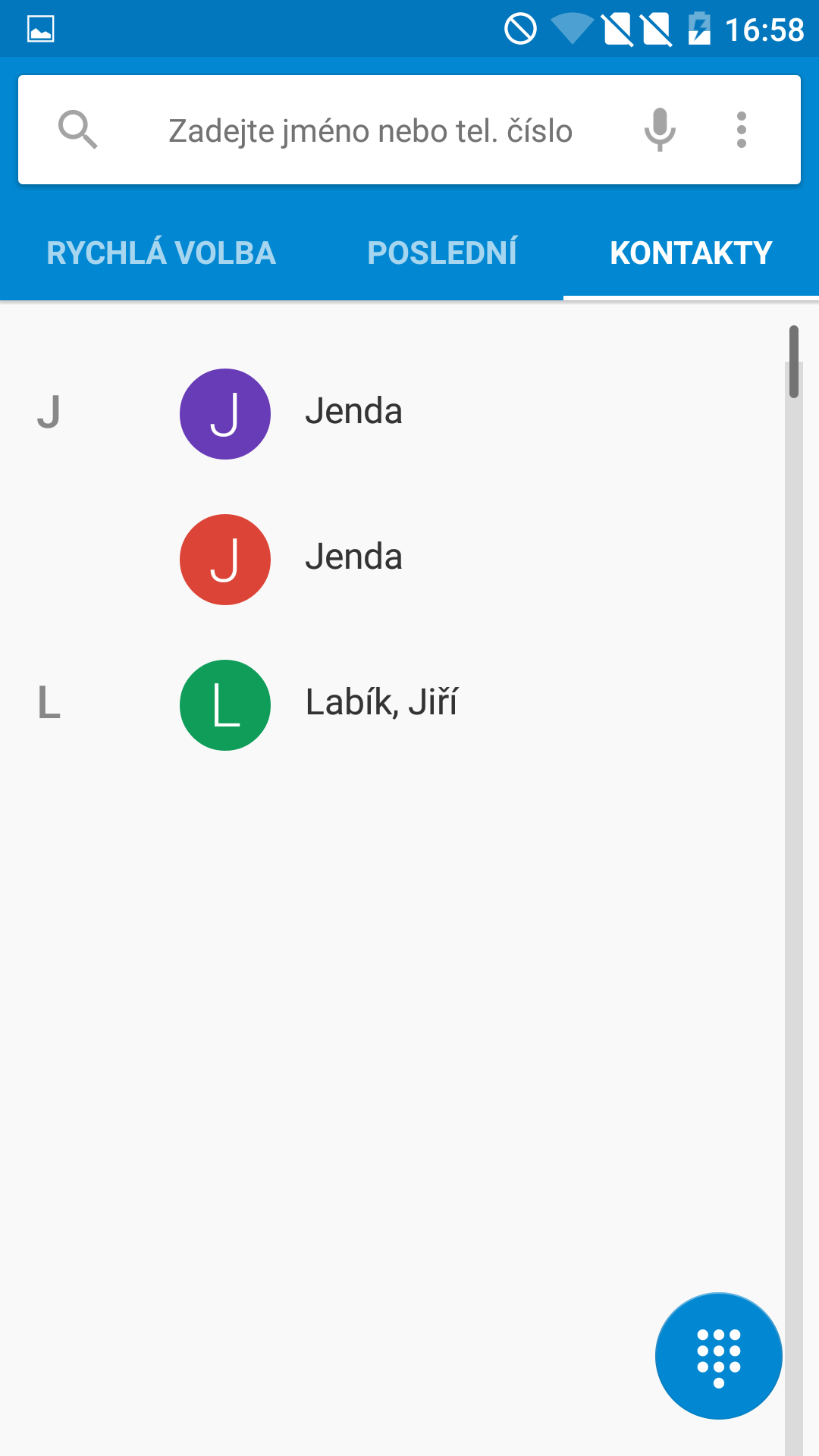Start voice search with the microphone
The height and width of the screenshot is (1456, 819).
(x=660, y=130)
